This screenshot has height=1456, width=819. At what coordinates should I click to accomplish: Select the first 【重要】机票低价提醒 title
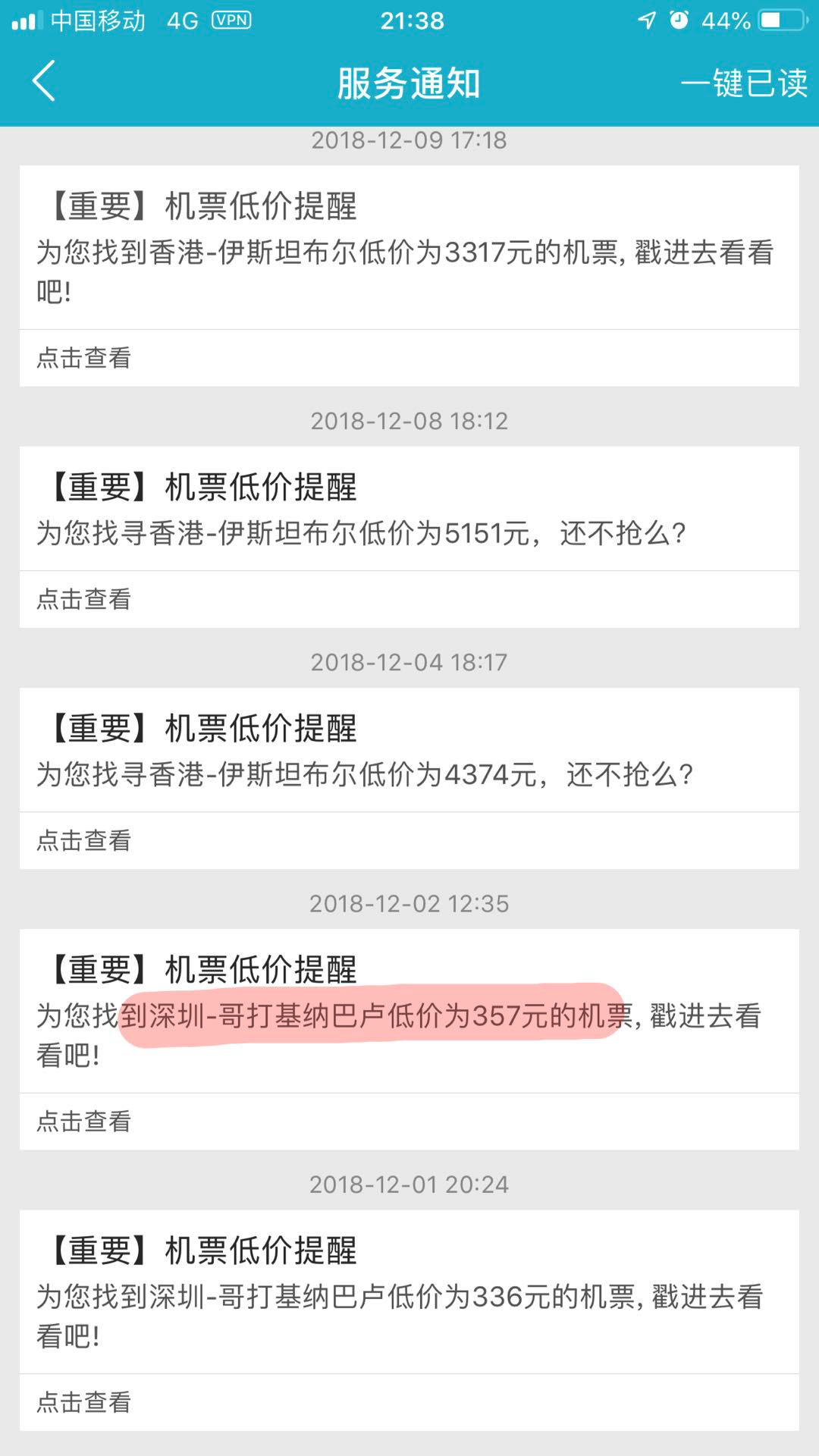pyautogui.click(x=201, y=205)
